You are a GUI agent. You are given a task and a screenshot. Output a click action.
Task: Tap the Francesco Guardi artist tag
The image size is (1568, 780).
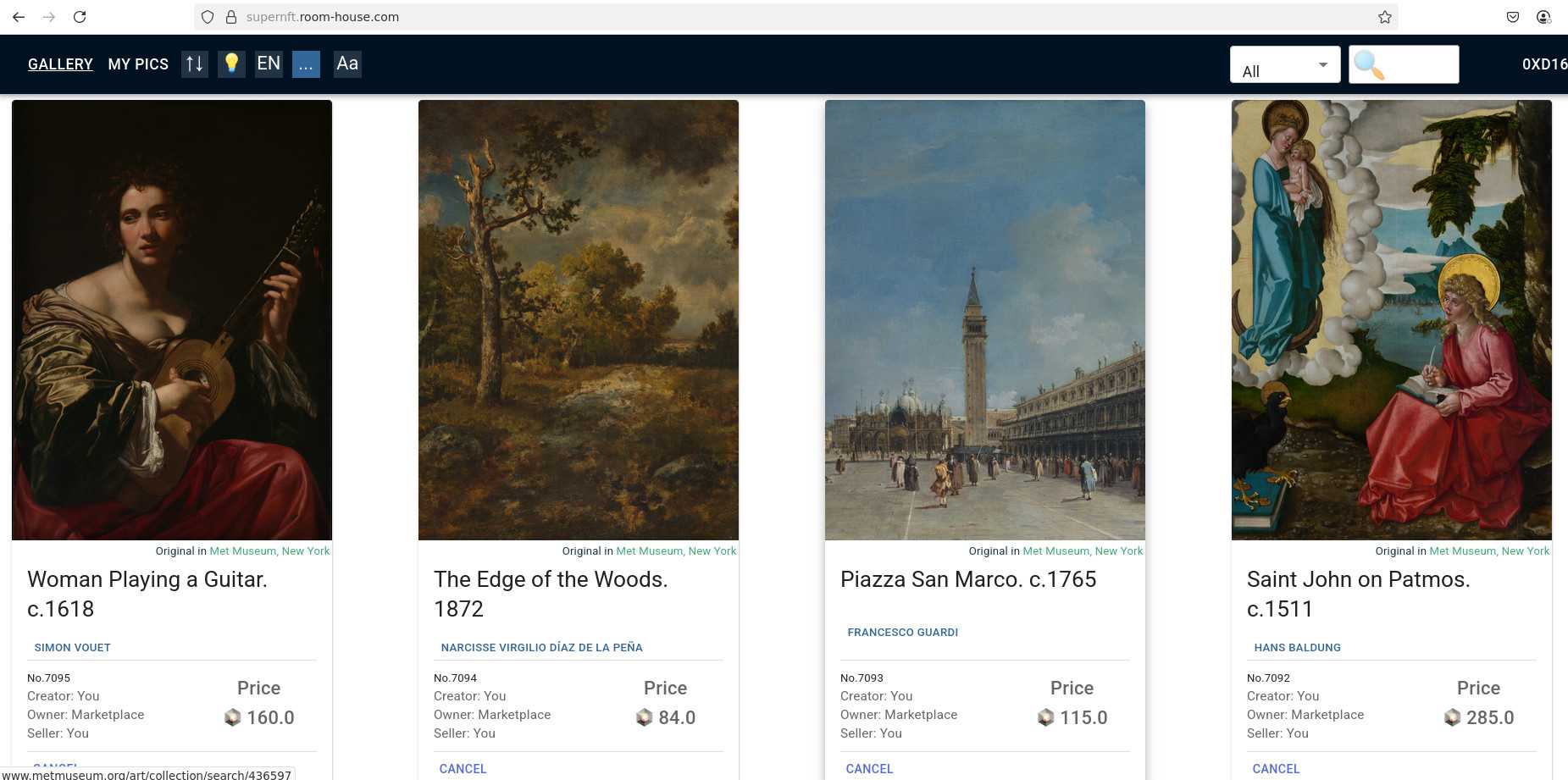tap(903, 633)
